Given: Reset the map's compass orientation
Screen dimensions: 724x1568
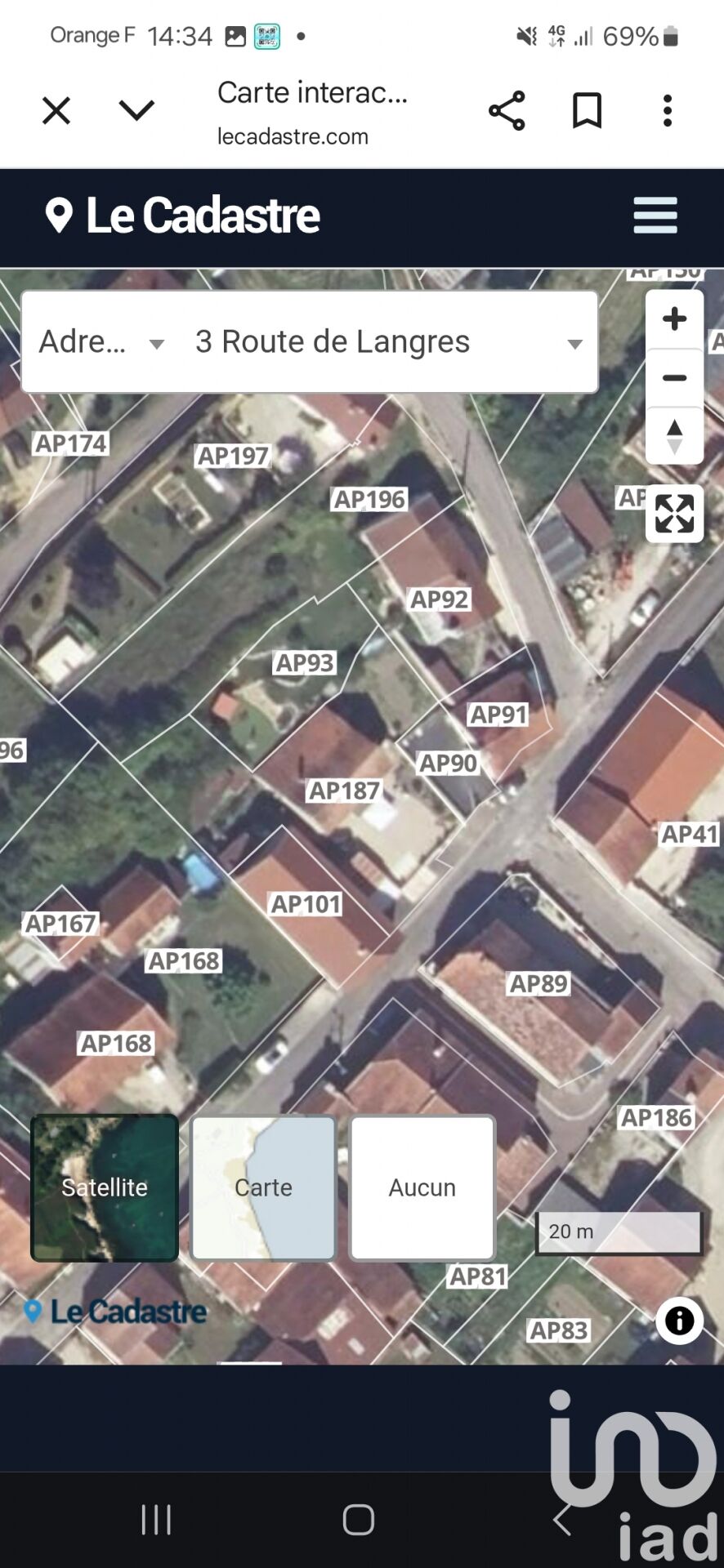Looking at the screenshot, I should pos(674,436).
